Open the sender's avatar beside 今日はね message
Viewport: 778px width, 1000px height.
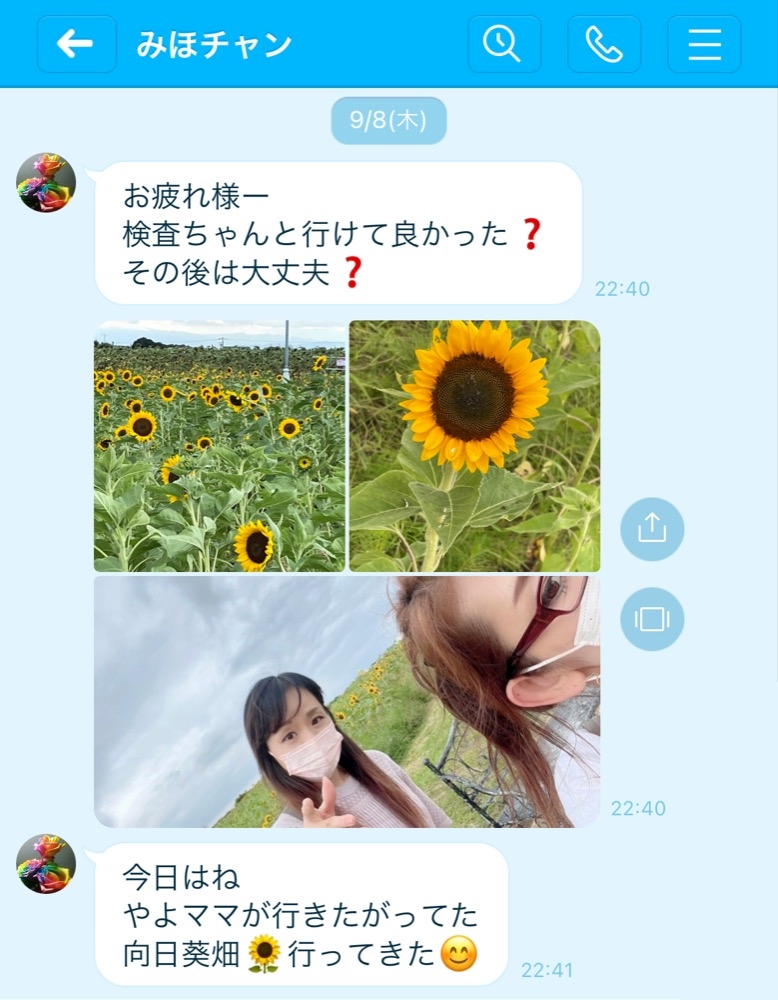coord(46,864)
